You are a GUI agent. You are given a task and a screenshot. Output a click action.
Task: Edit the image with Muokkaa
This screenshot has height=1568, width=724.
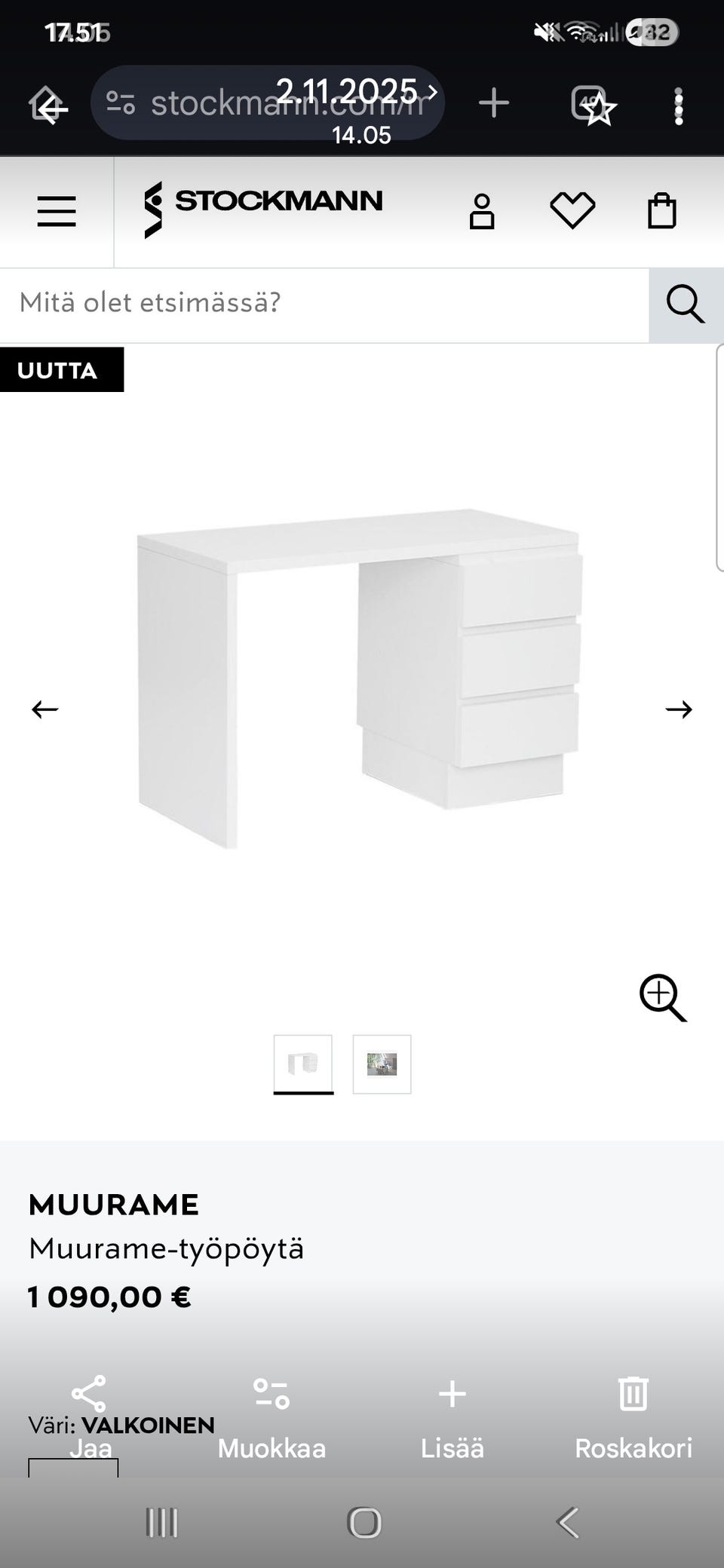click(271, 1416)
